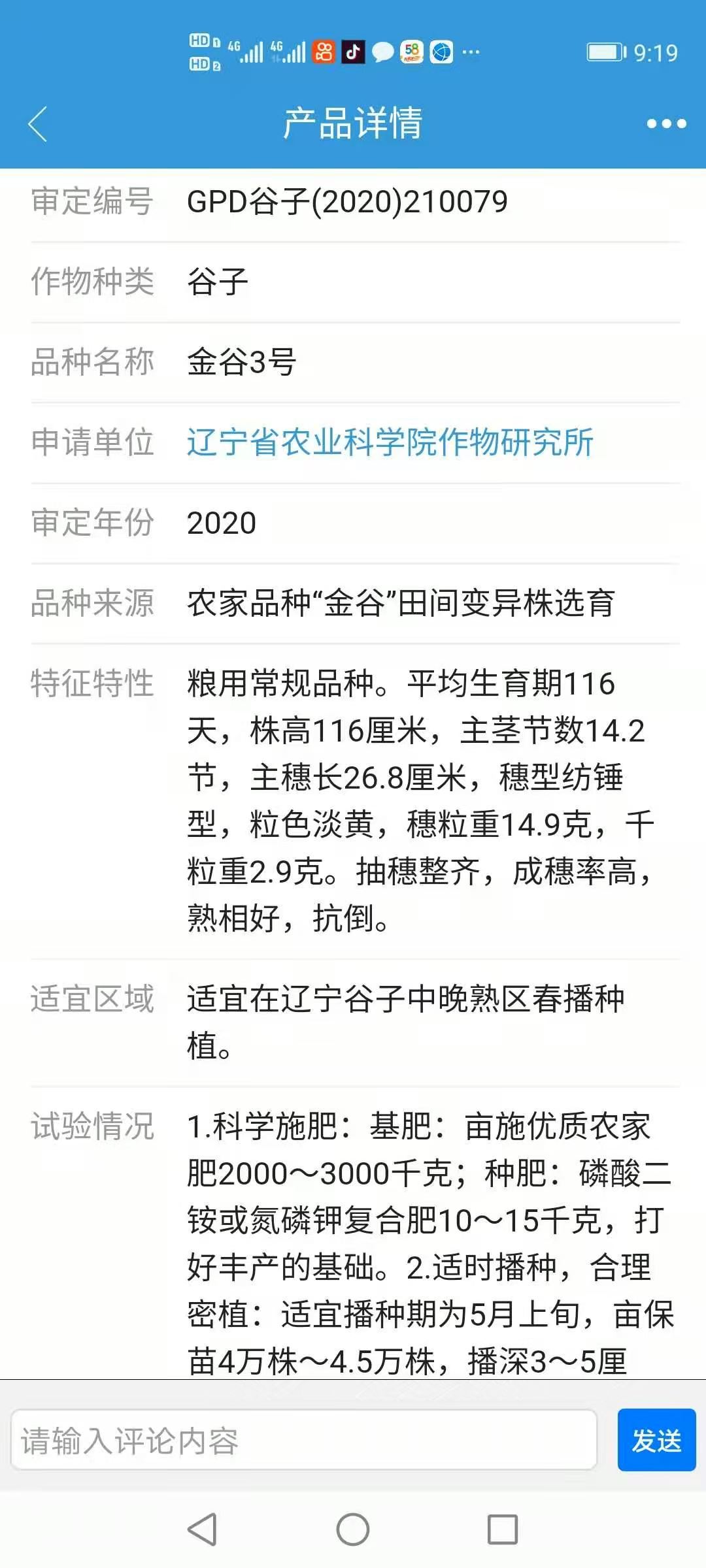
Task: Tap the system home button
Action: 353,1529
